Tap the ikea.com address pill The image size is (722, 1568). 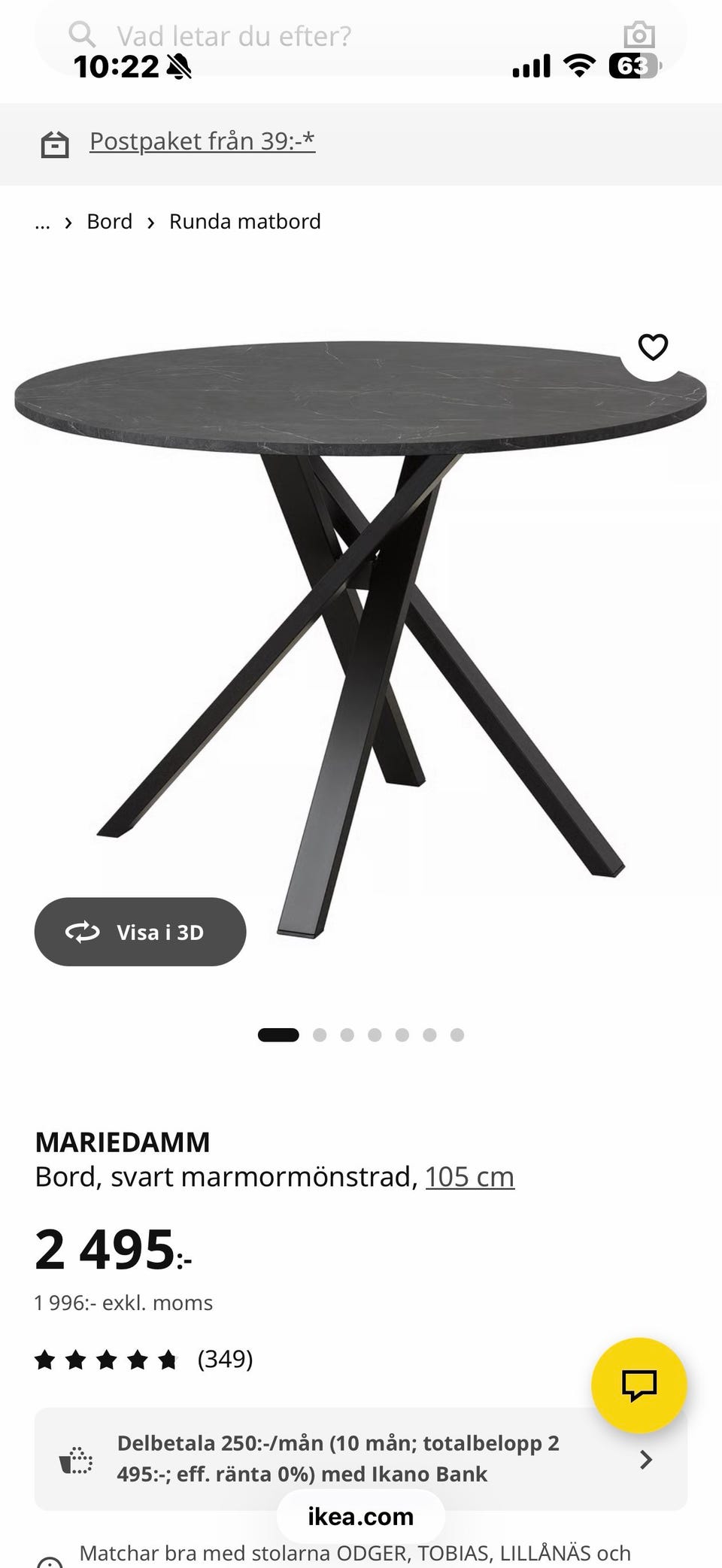[x=361, y=1517]
